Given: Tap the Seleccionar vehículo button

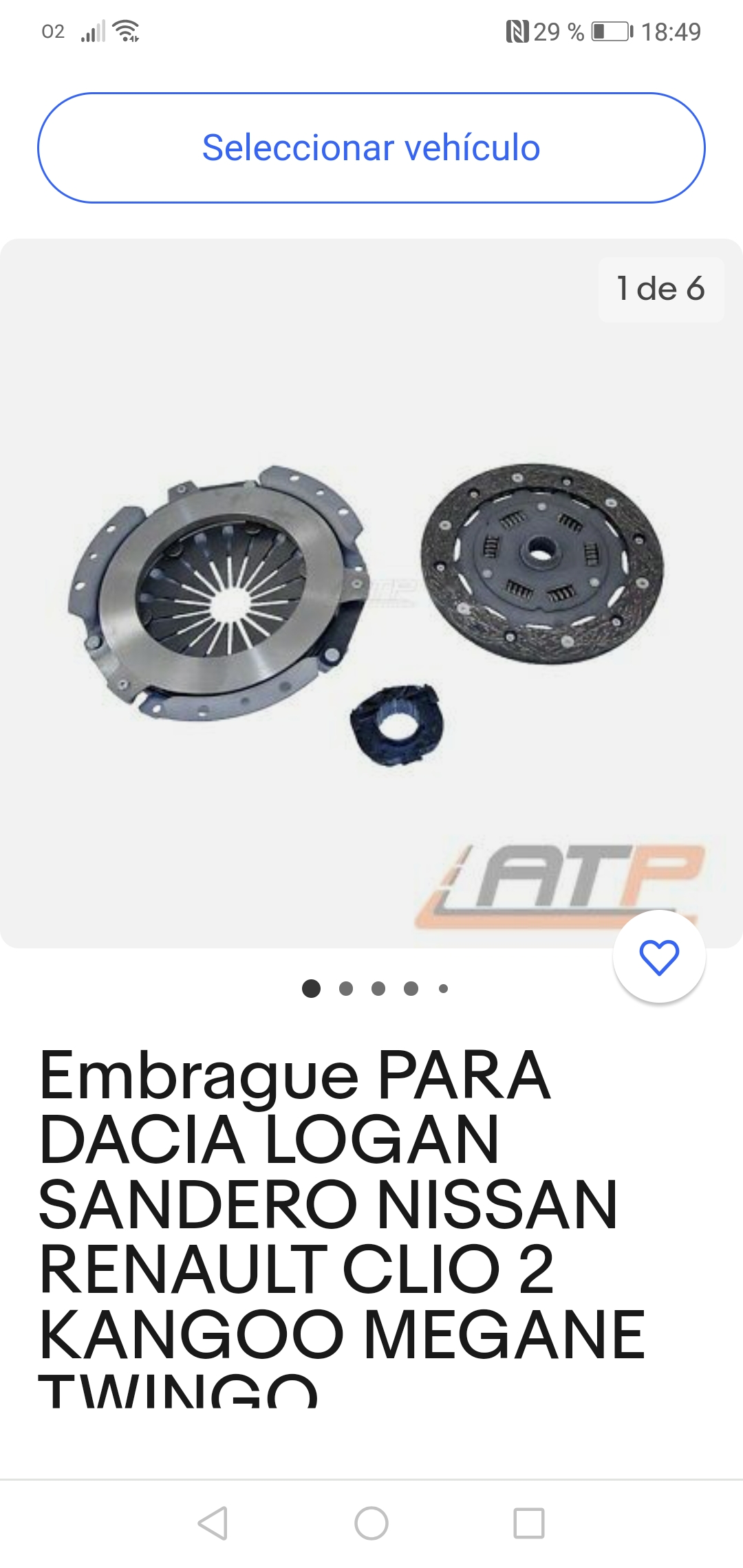Looking at the screenshot, I should pyautogui.click(x=371, y=148).
